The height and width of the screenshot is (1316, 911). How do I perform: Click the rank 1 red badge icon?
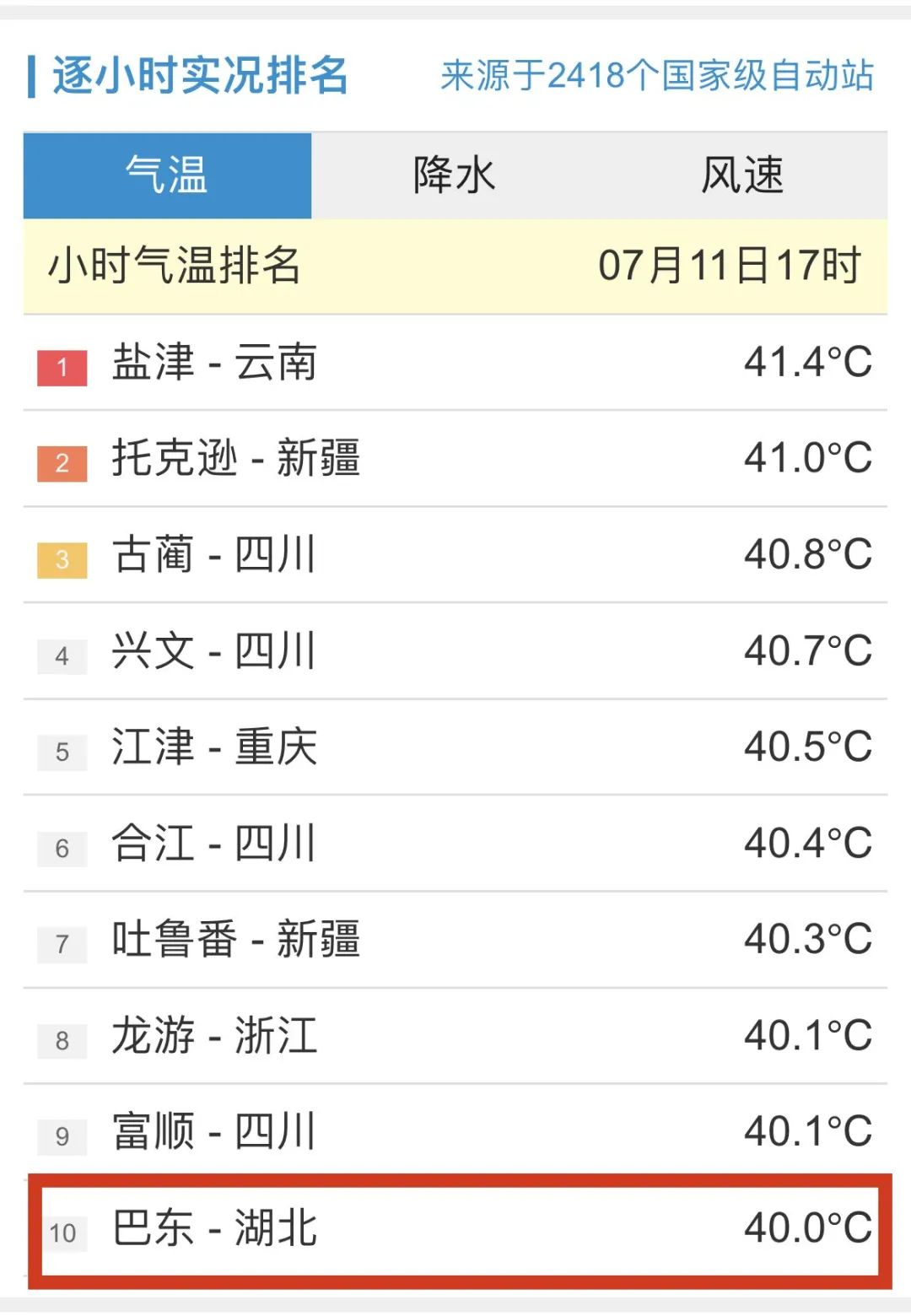tap(61, 366)
